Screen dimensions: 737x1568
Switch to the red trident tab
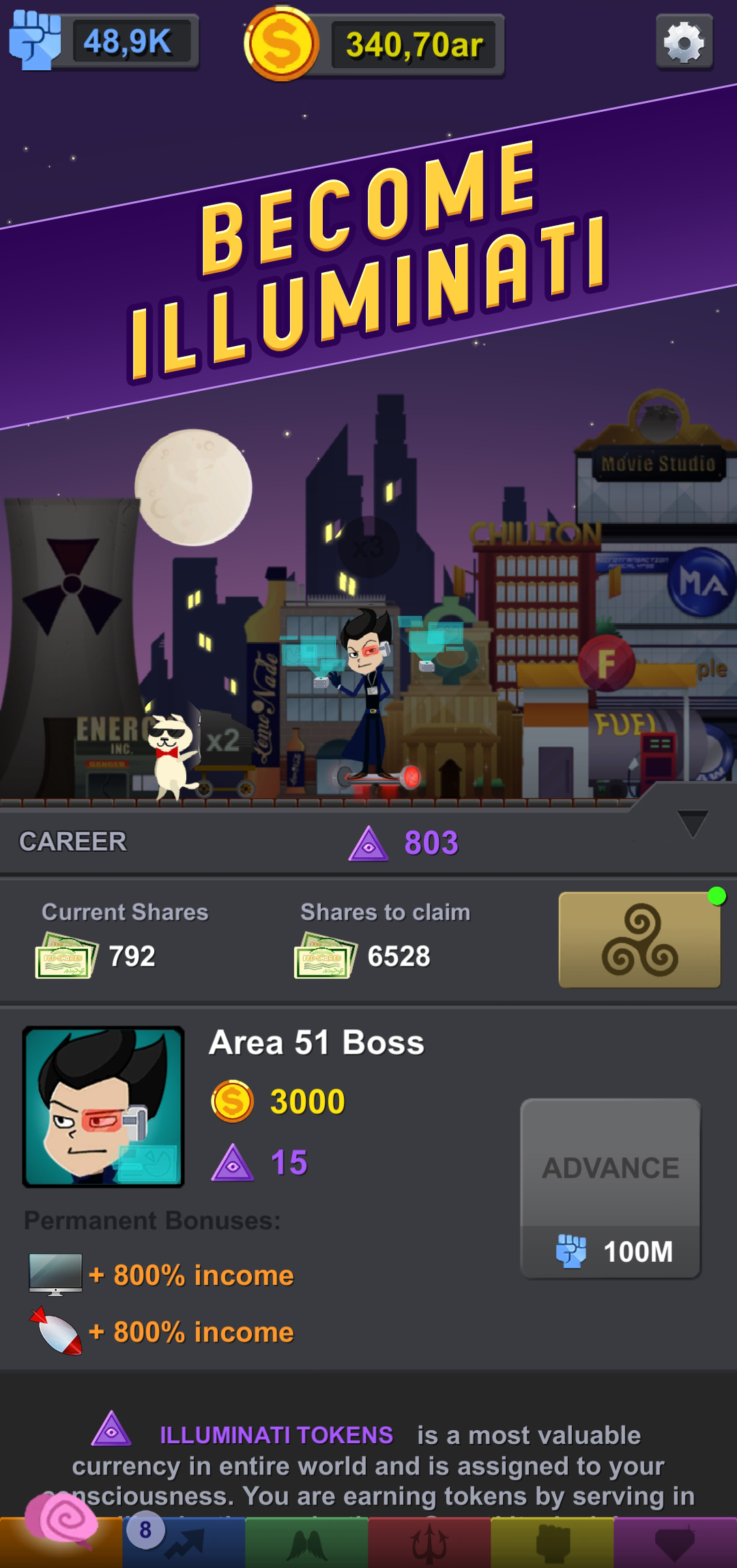coord(429,1544)
